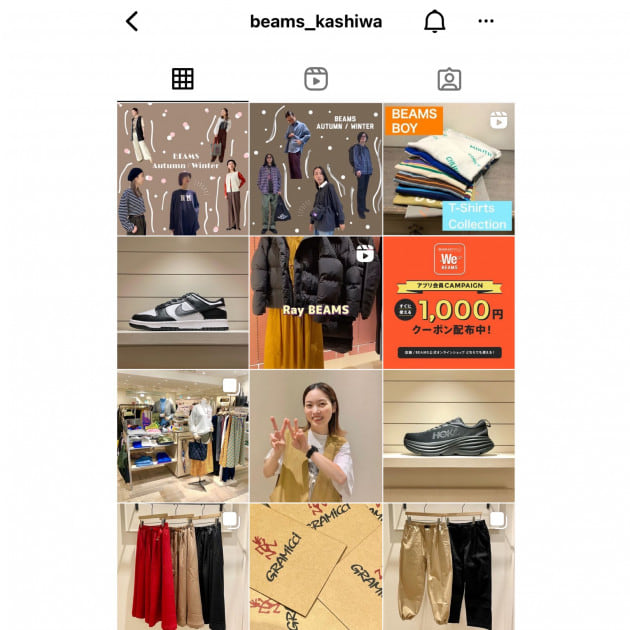This screenshot has height=630, width=630.
Task: Open the black HOKA running shoe post
Action: coord(448,436)
